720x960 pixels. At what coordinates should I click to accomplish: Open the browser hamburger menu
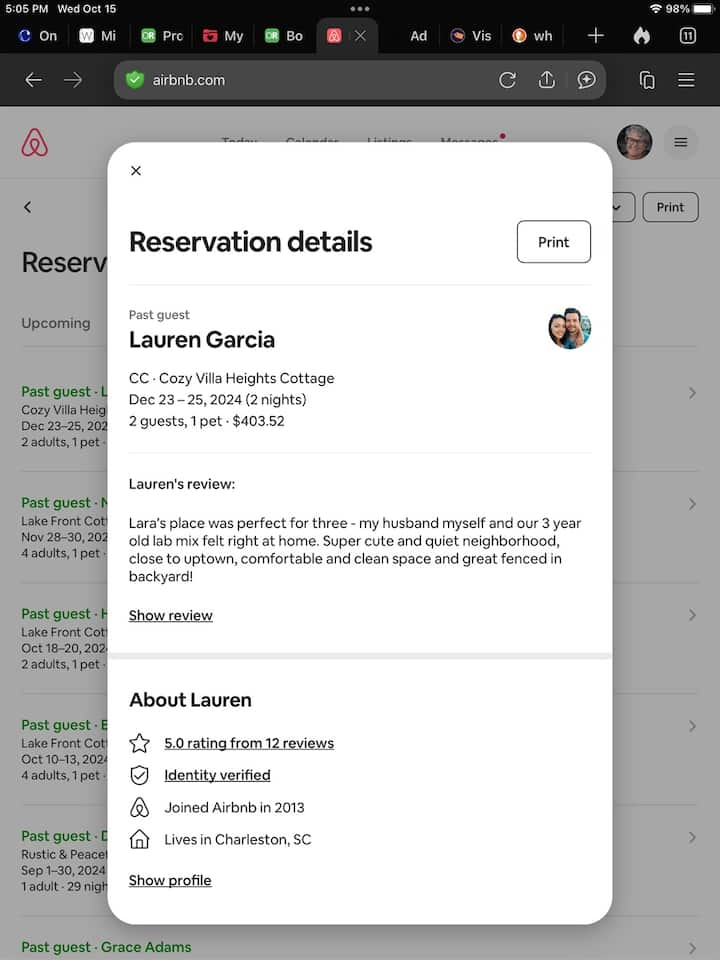click(686, 80)
